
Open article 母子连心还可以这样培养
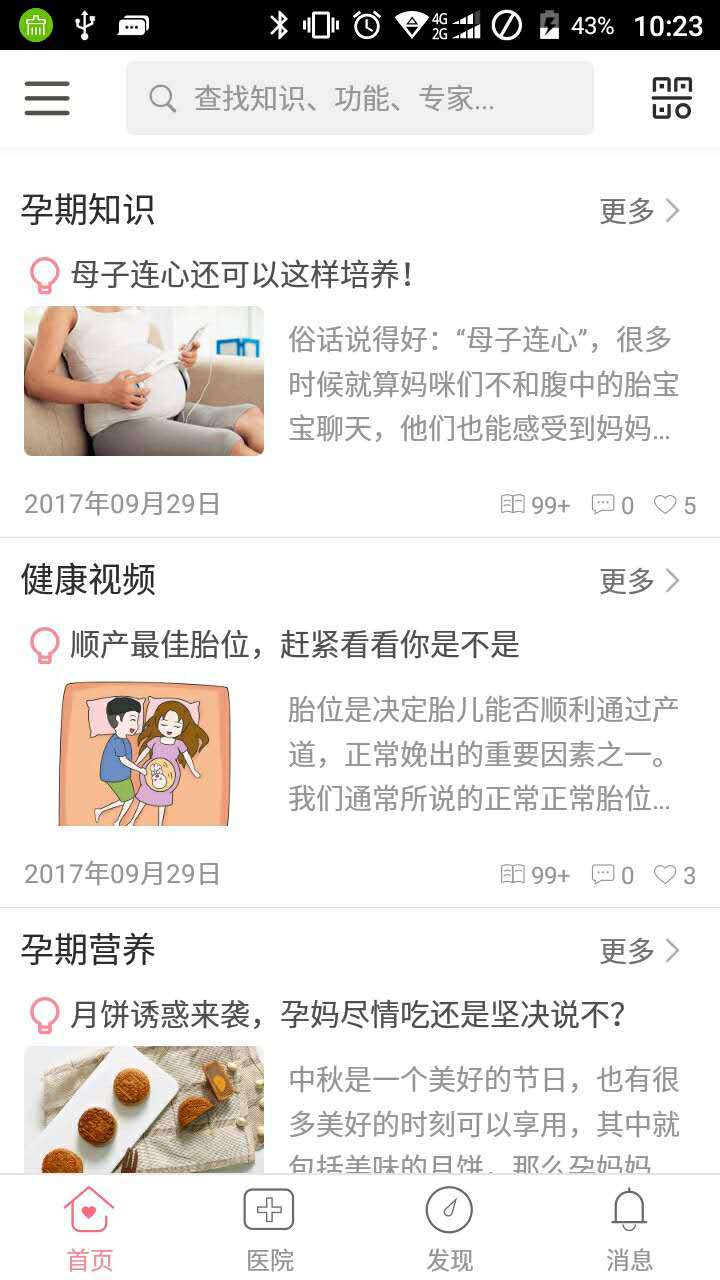[x=242, y=274]
